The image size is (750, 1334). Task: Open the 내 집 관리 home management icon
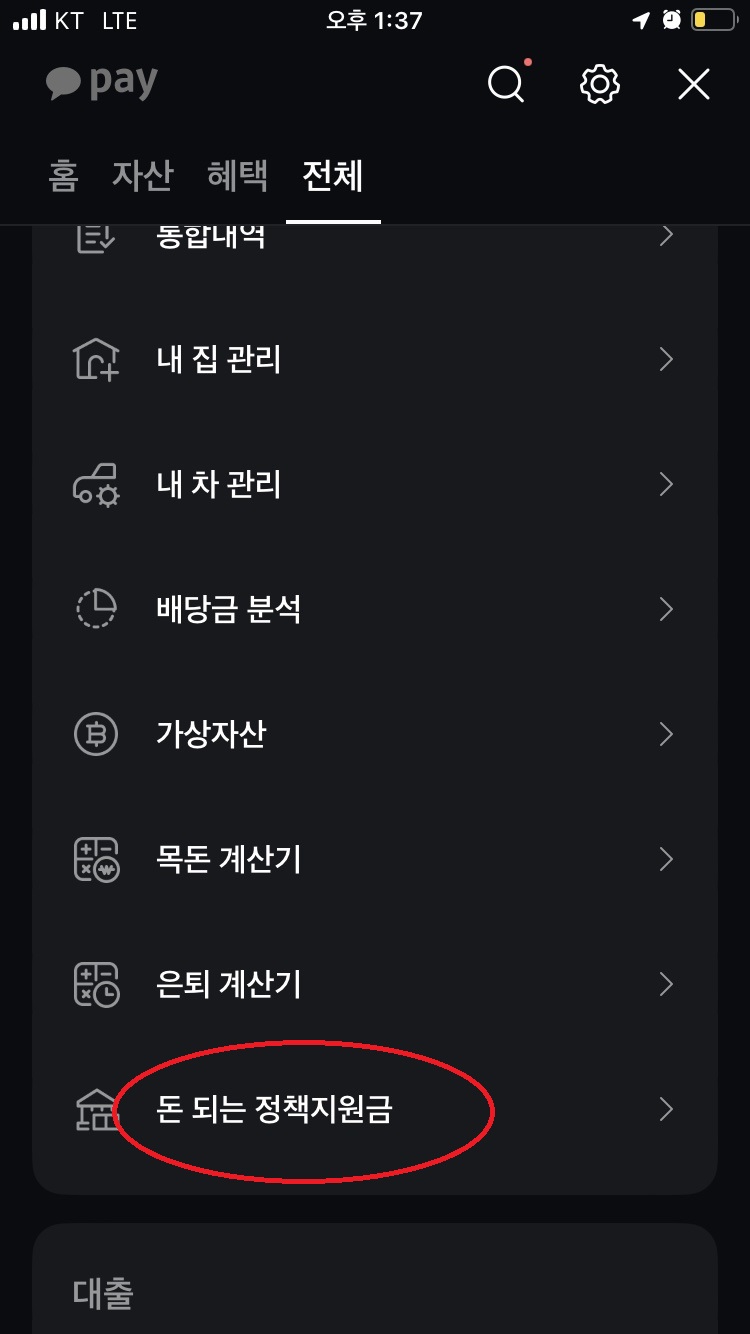[96, 359]
